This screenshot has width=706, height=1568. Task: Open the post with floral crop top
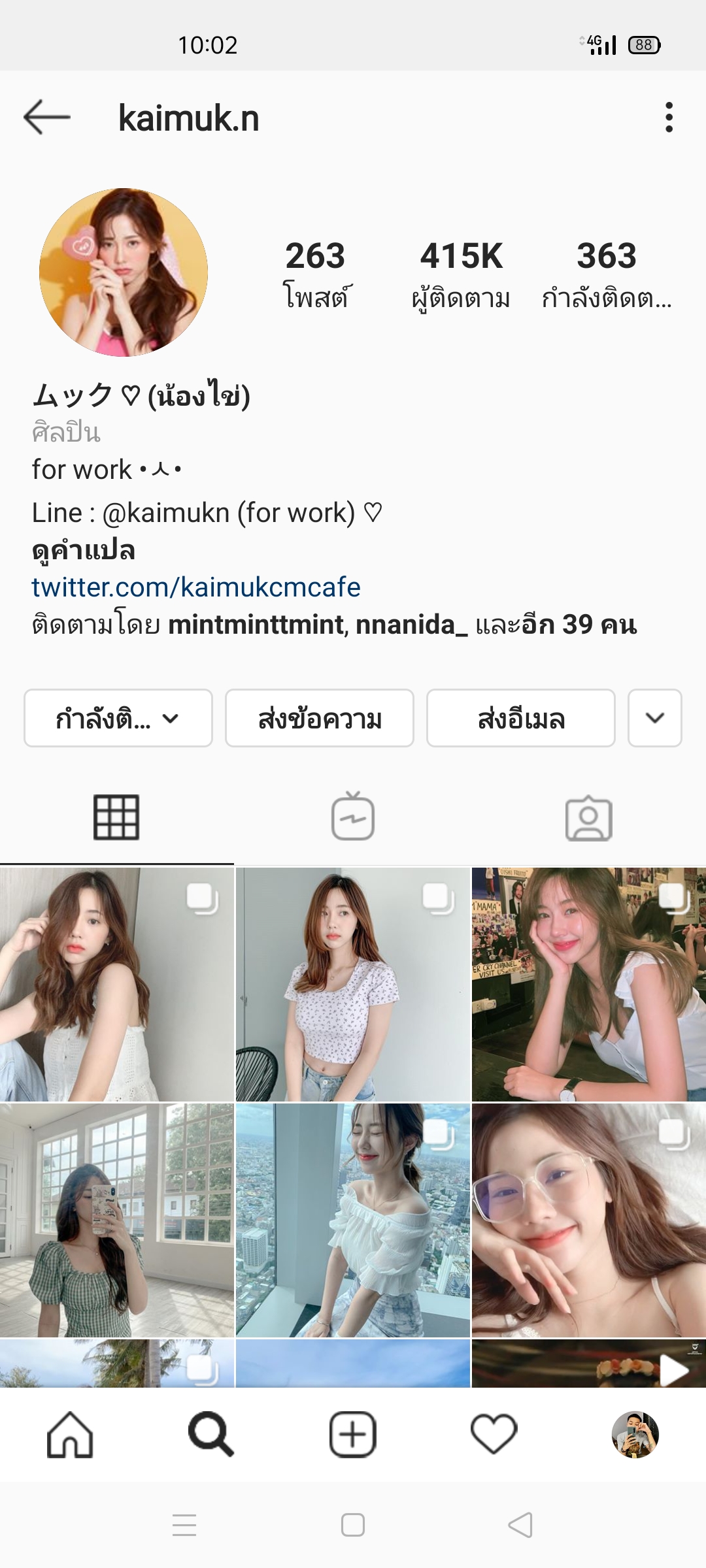click(353, 985)
